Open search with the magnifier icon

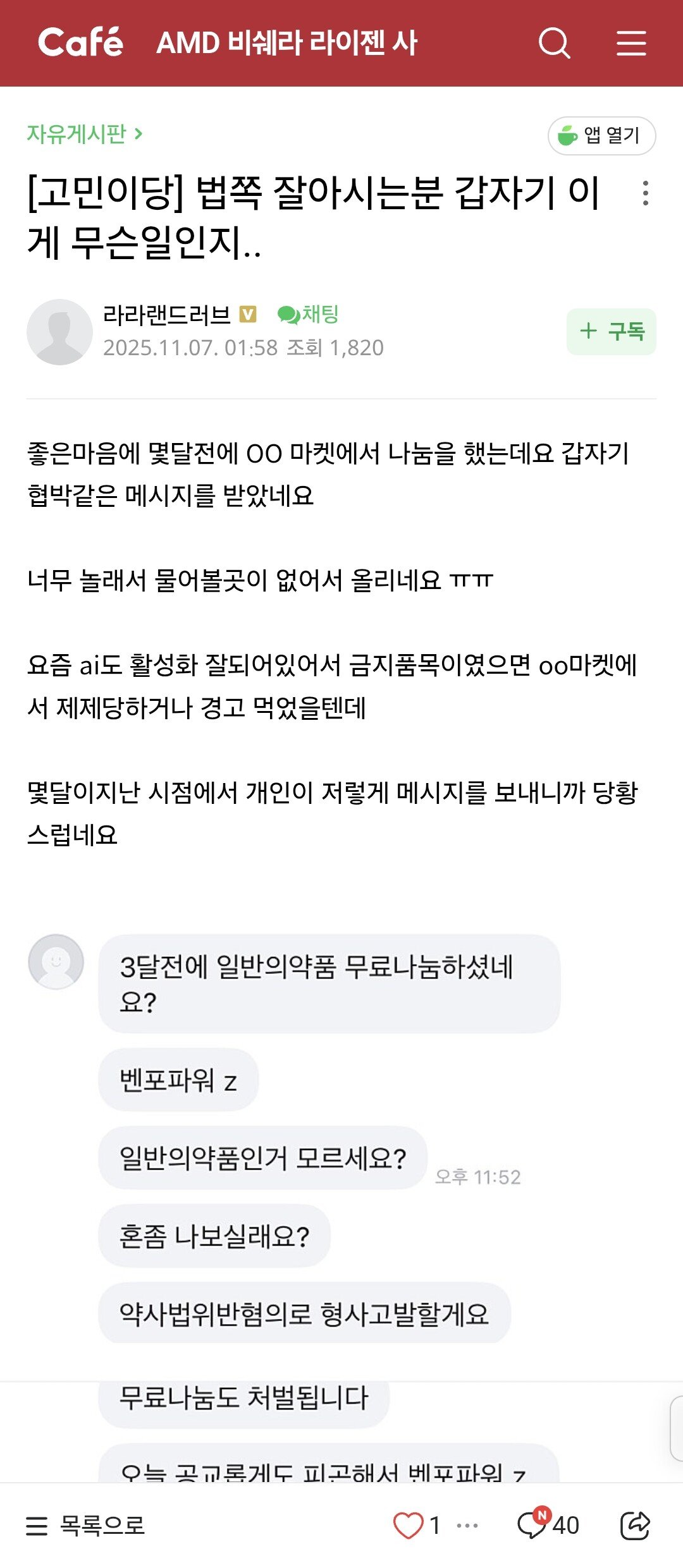(554, 43)
